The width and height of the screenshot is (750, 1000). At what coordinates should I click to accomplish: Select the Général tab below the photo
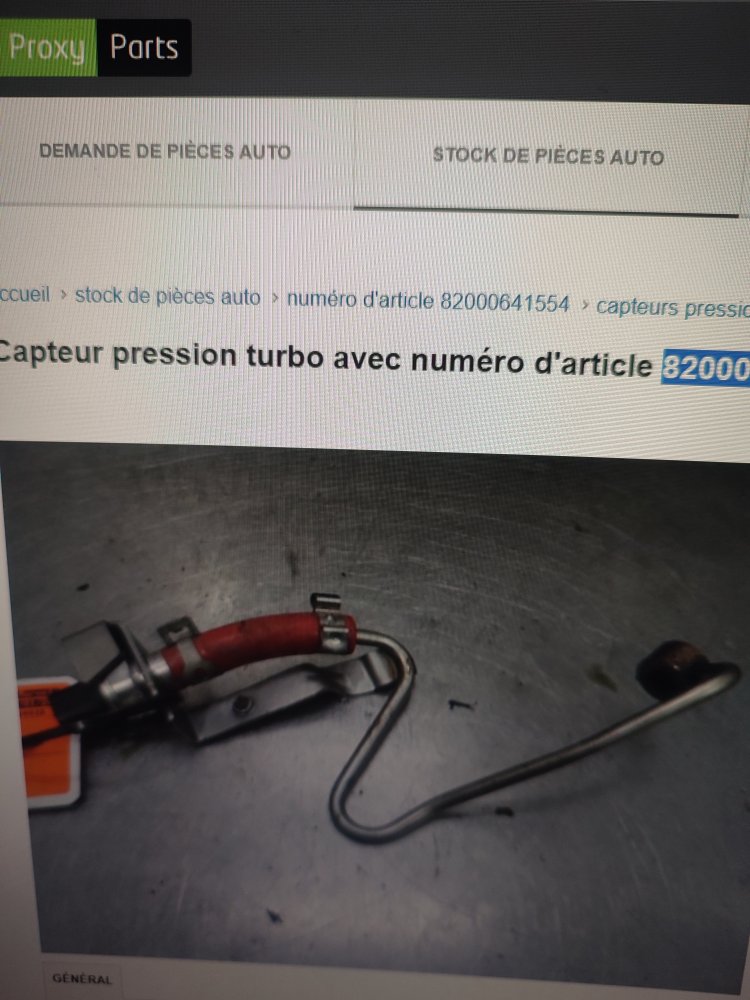click(83, 980)
